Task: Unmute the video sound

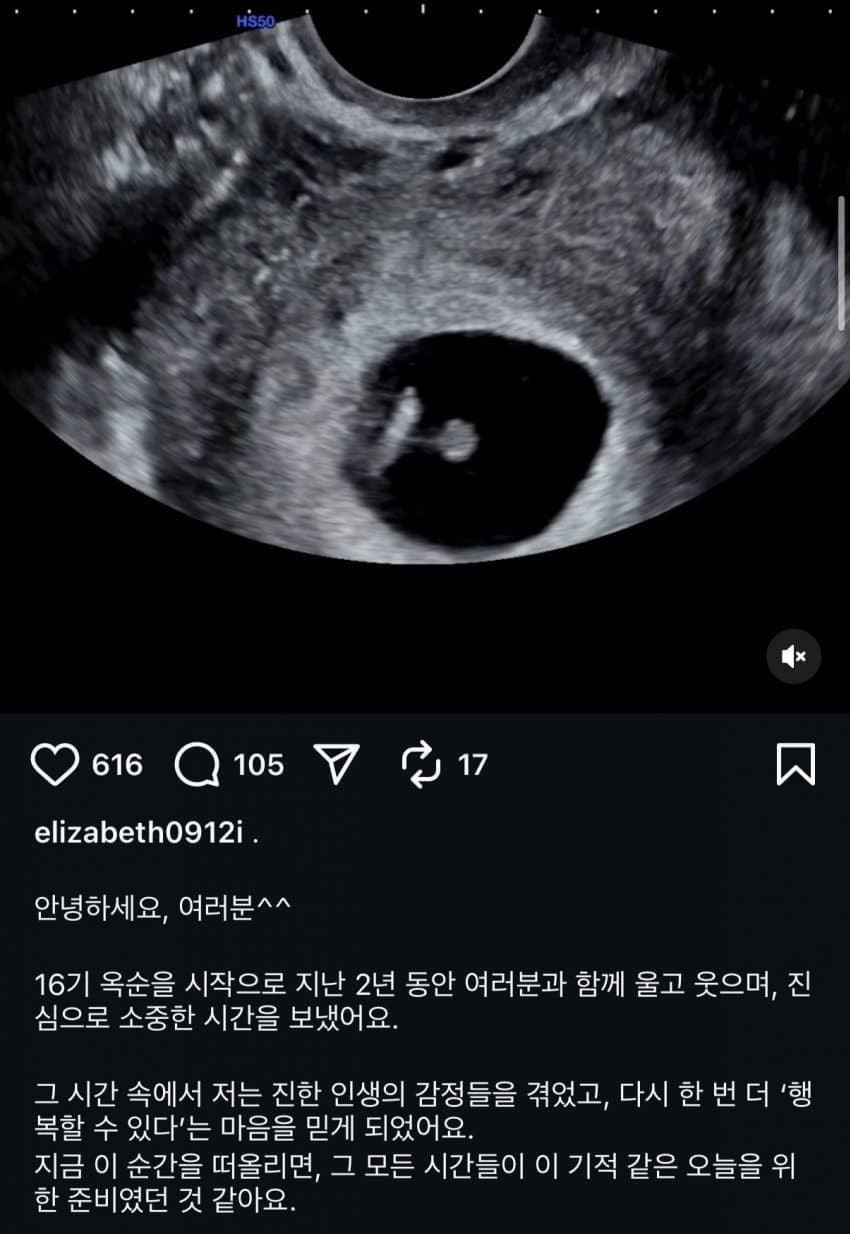Action: (x=794, y=657)
